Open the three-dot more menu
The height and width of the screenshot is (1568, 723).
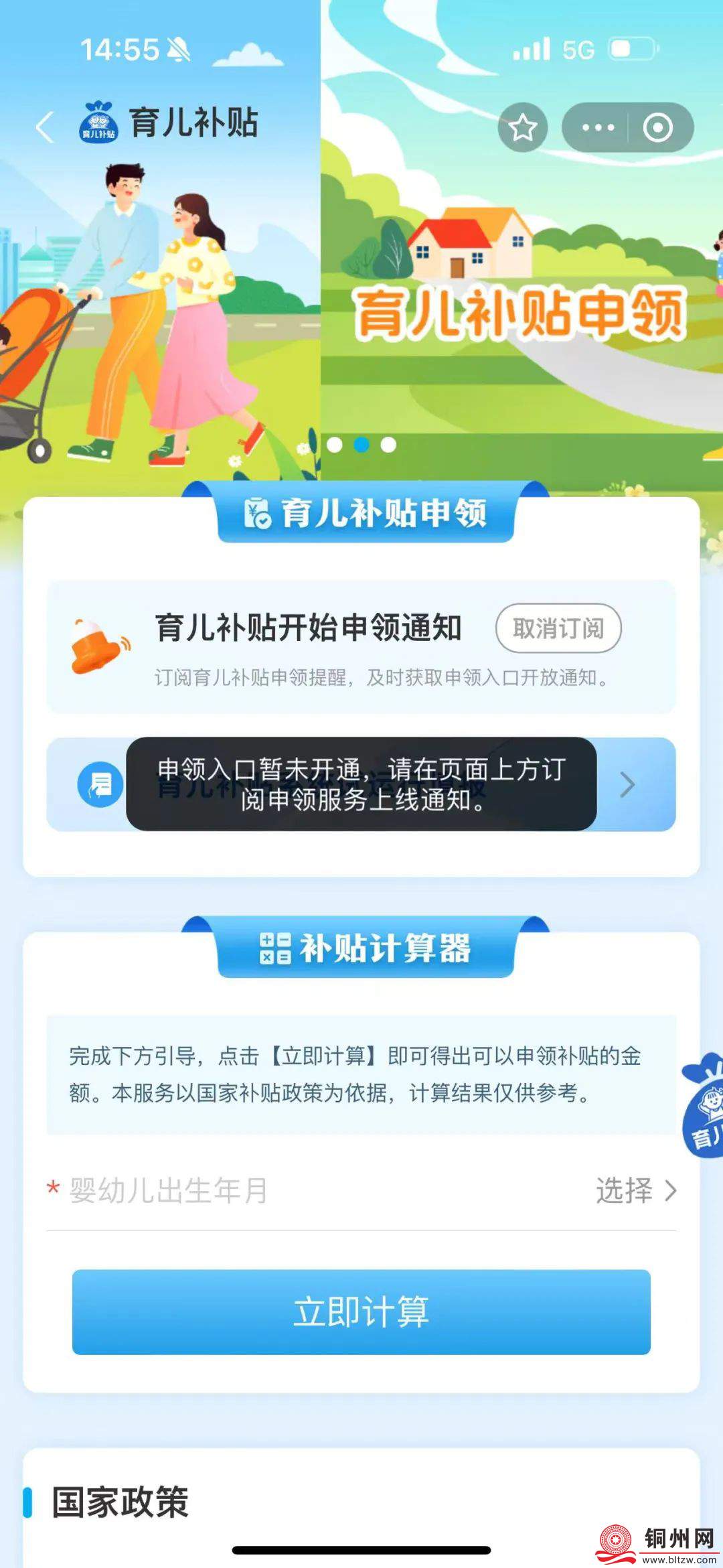tap(597, 127)
